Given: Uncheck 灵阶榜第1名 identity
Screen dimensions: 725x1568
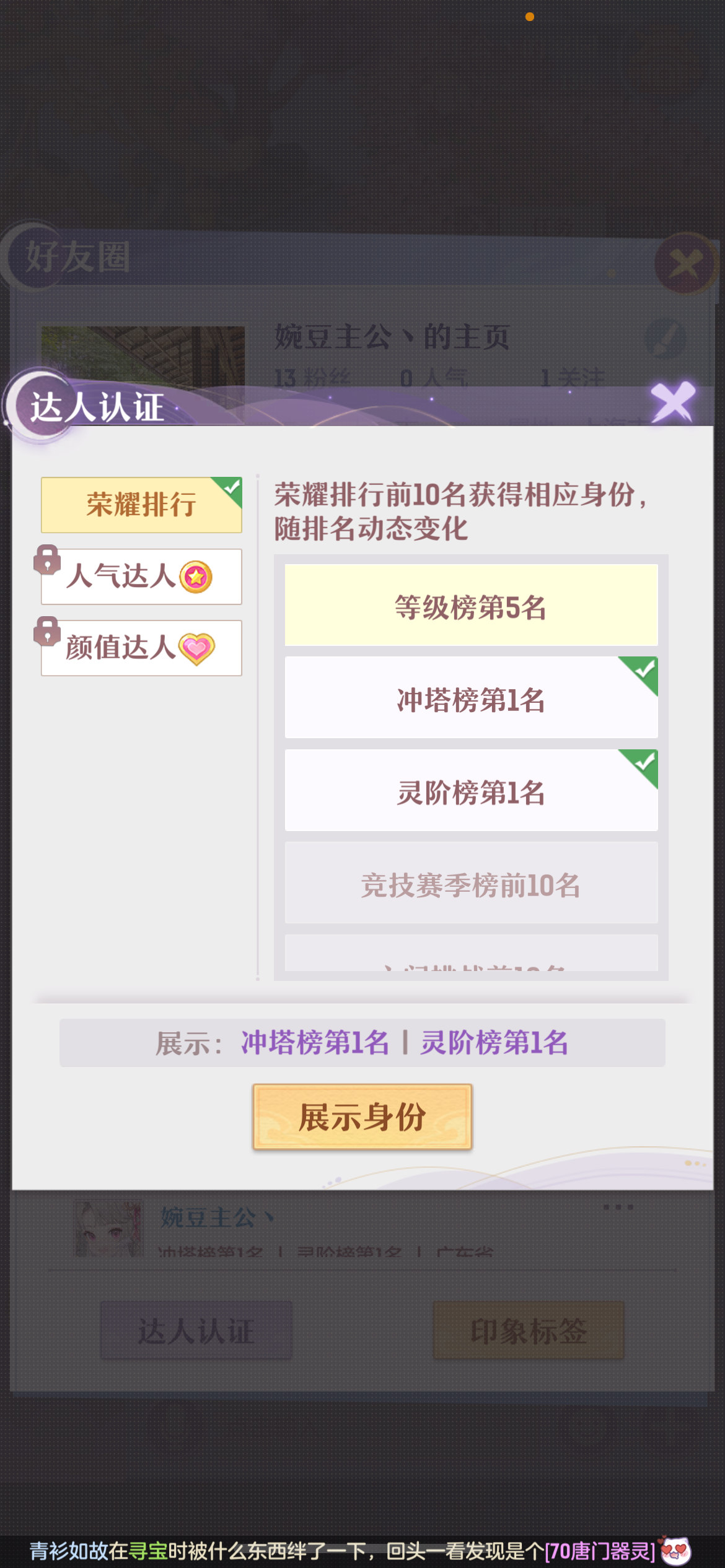Looking at the screenshot, I should tap(471, 790).
